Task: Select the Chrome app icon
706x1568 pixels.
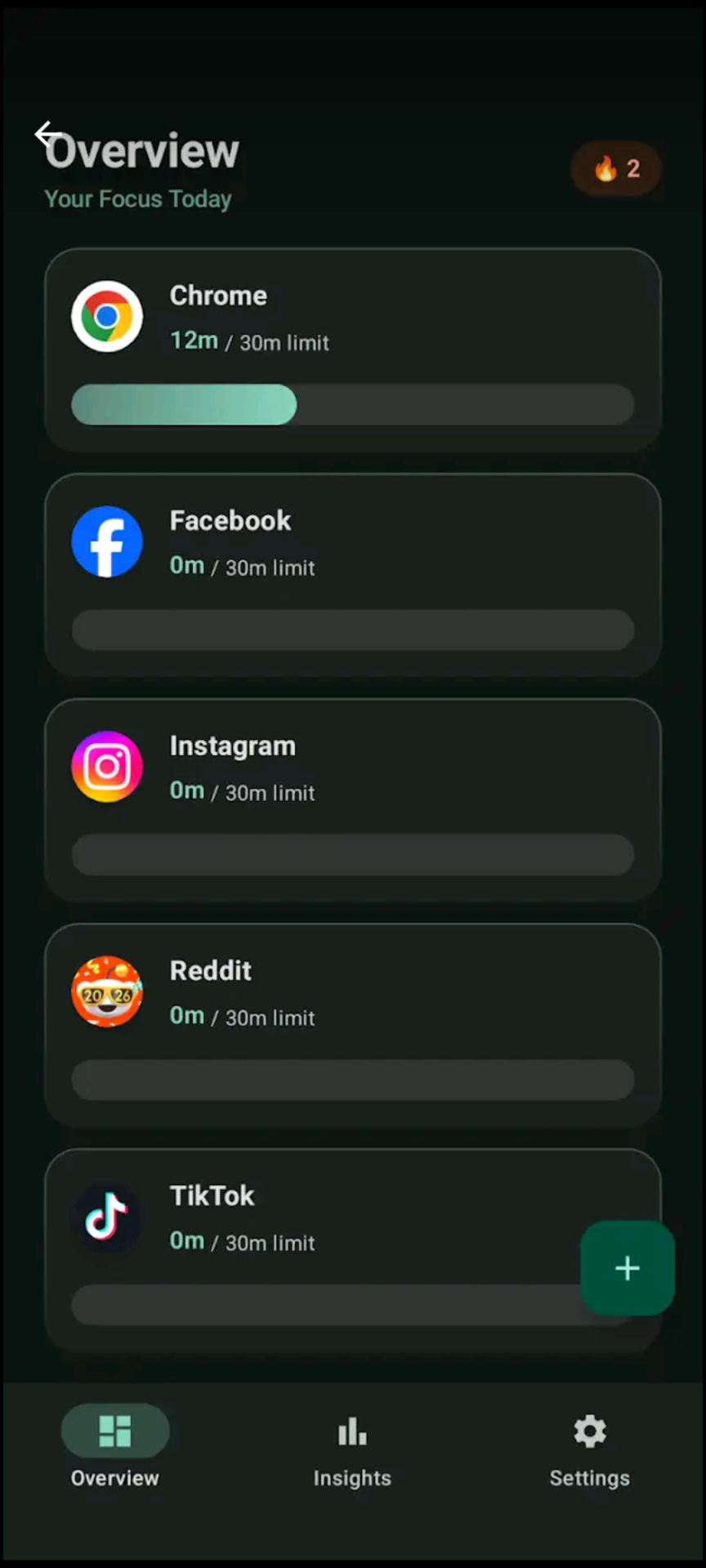Action: pyautogui.click(x=106, y=317)
